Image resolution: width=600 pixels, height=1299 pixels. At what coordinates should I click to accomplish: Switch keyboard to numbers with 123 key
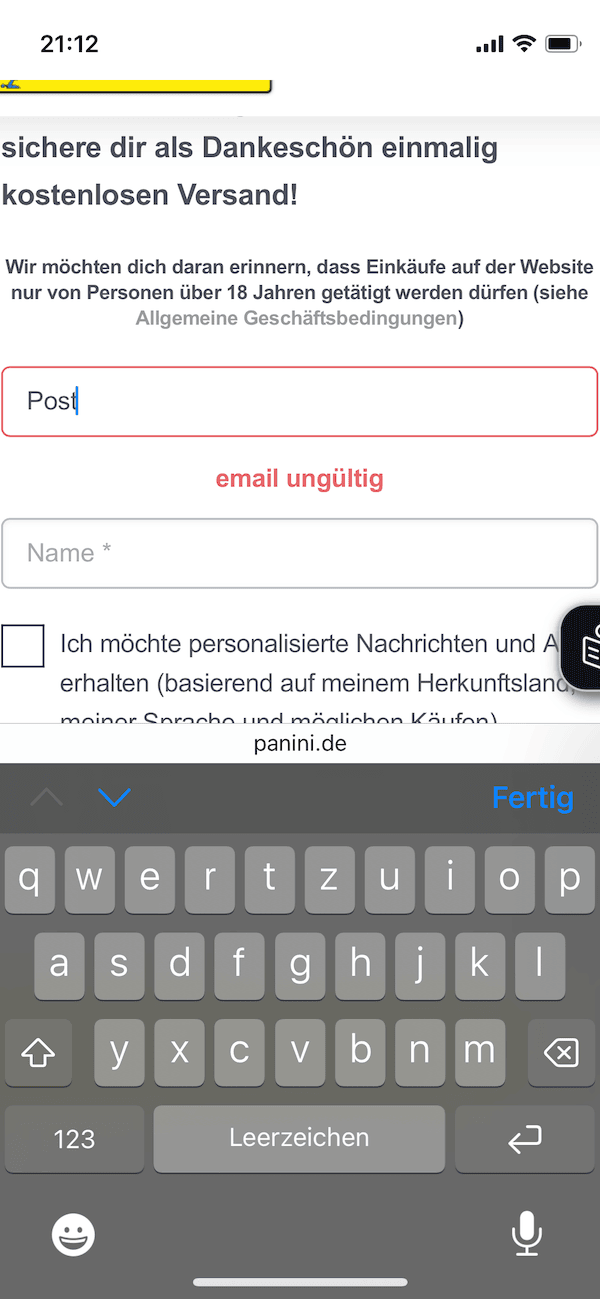pyautogui.click(x=75, y=1138)
